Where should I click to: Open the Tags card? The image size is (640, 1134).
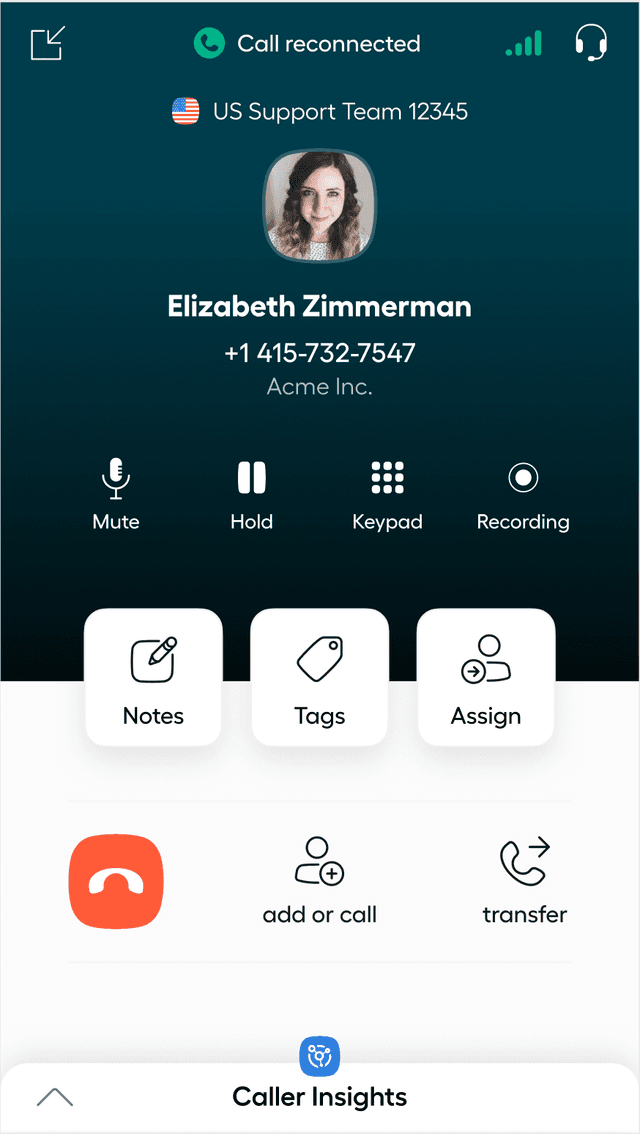(x=319, y=677)
